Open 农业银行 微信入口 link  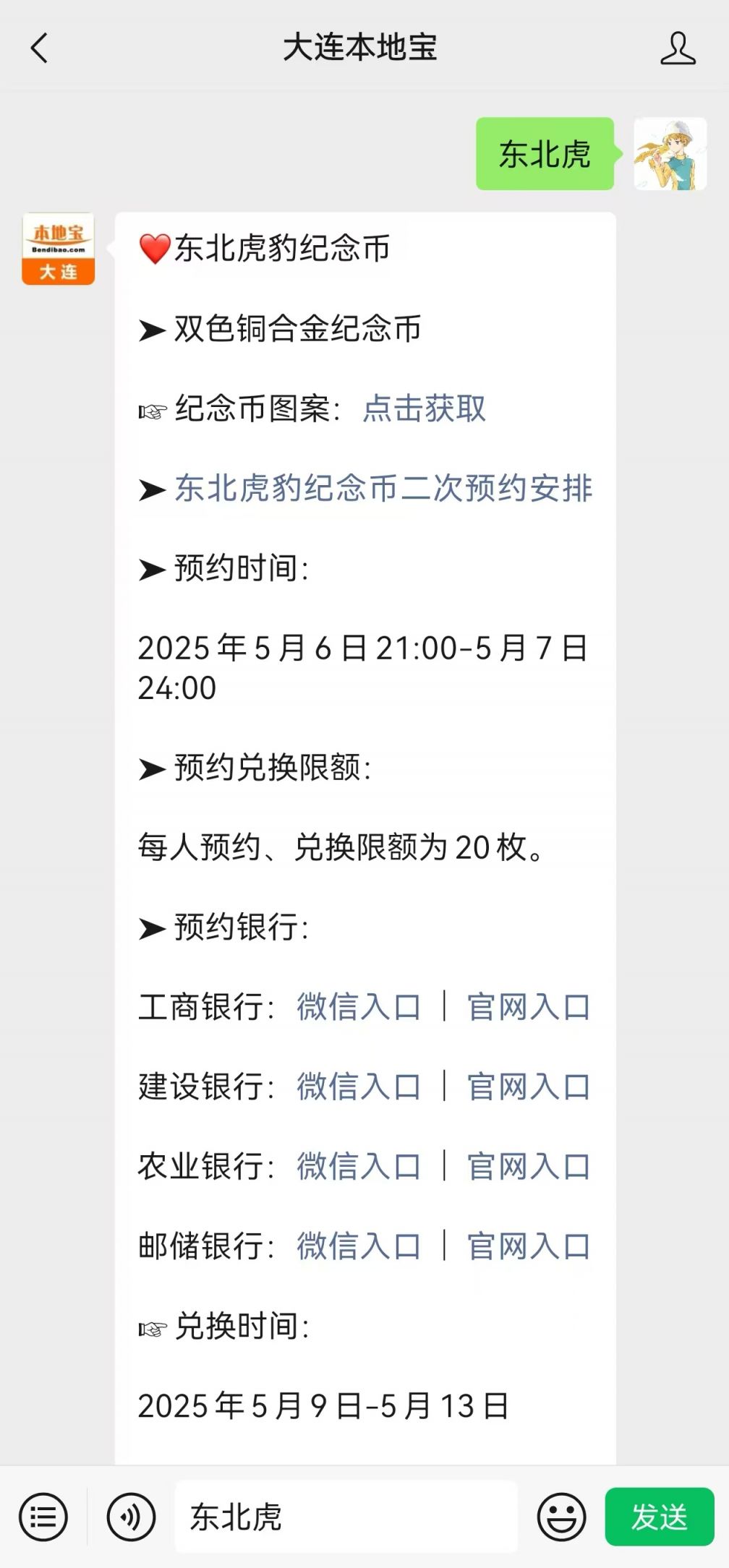359,1166
